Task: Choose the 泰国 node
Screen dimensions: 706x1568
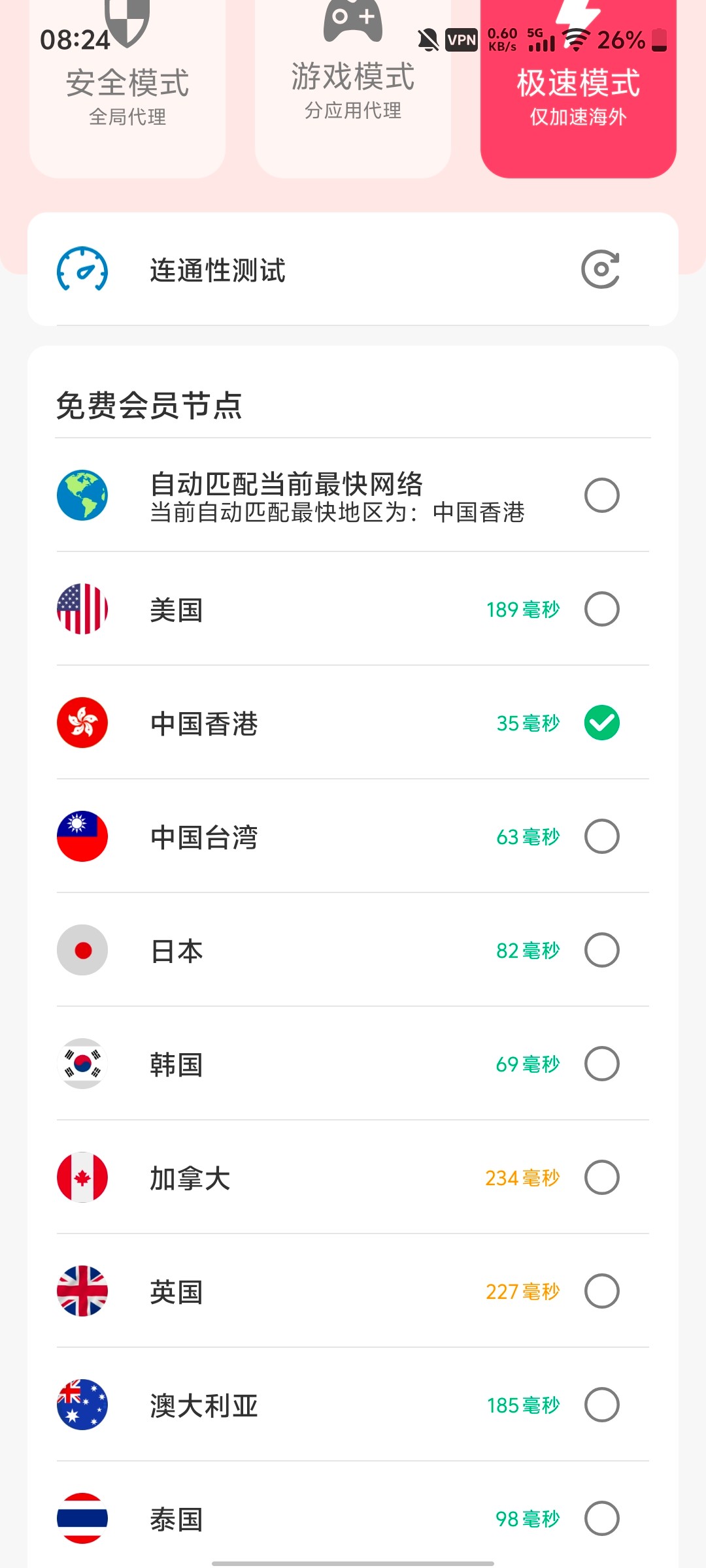Action: click(x=601, y=1518)
